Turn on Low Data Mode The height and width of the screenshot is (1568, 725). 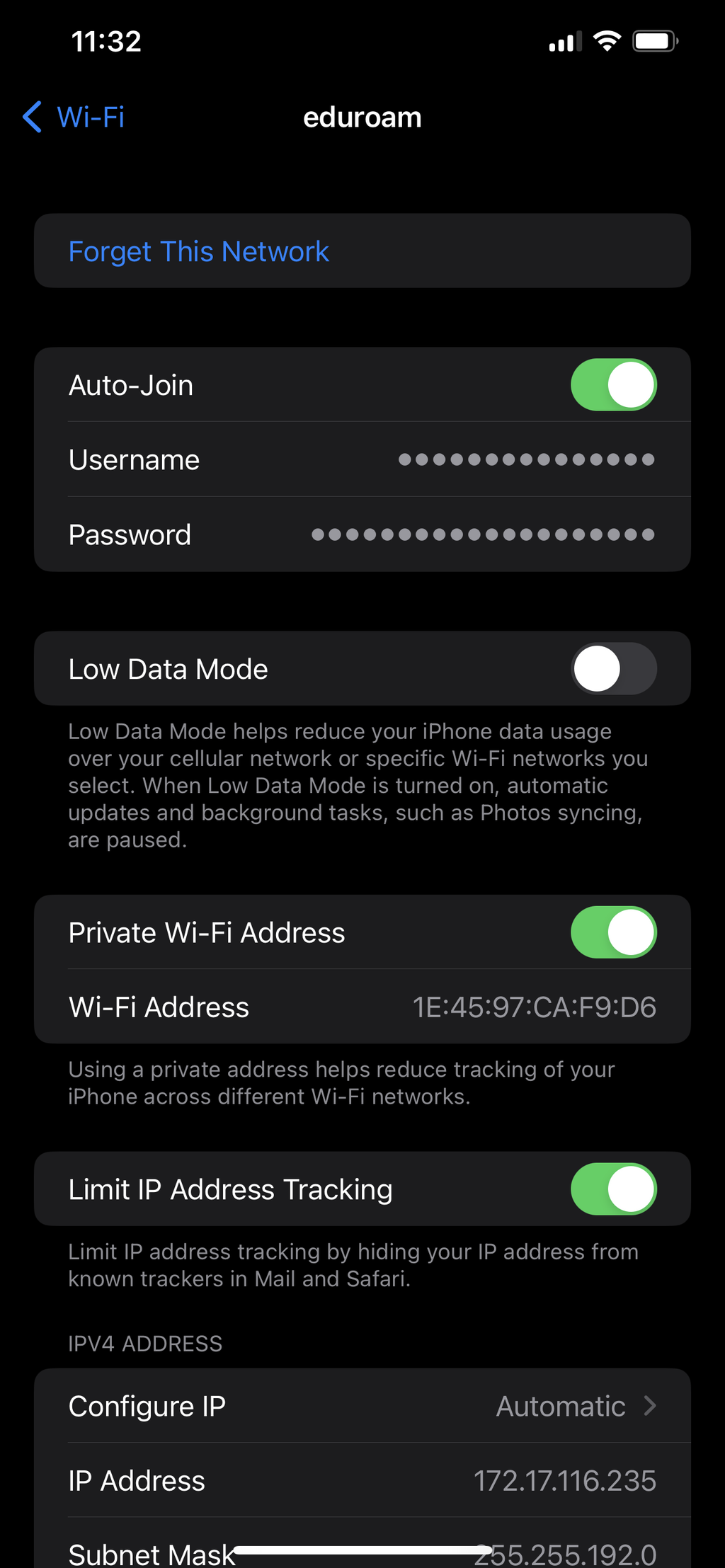[615, 668]
